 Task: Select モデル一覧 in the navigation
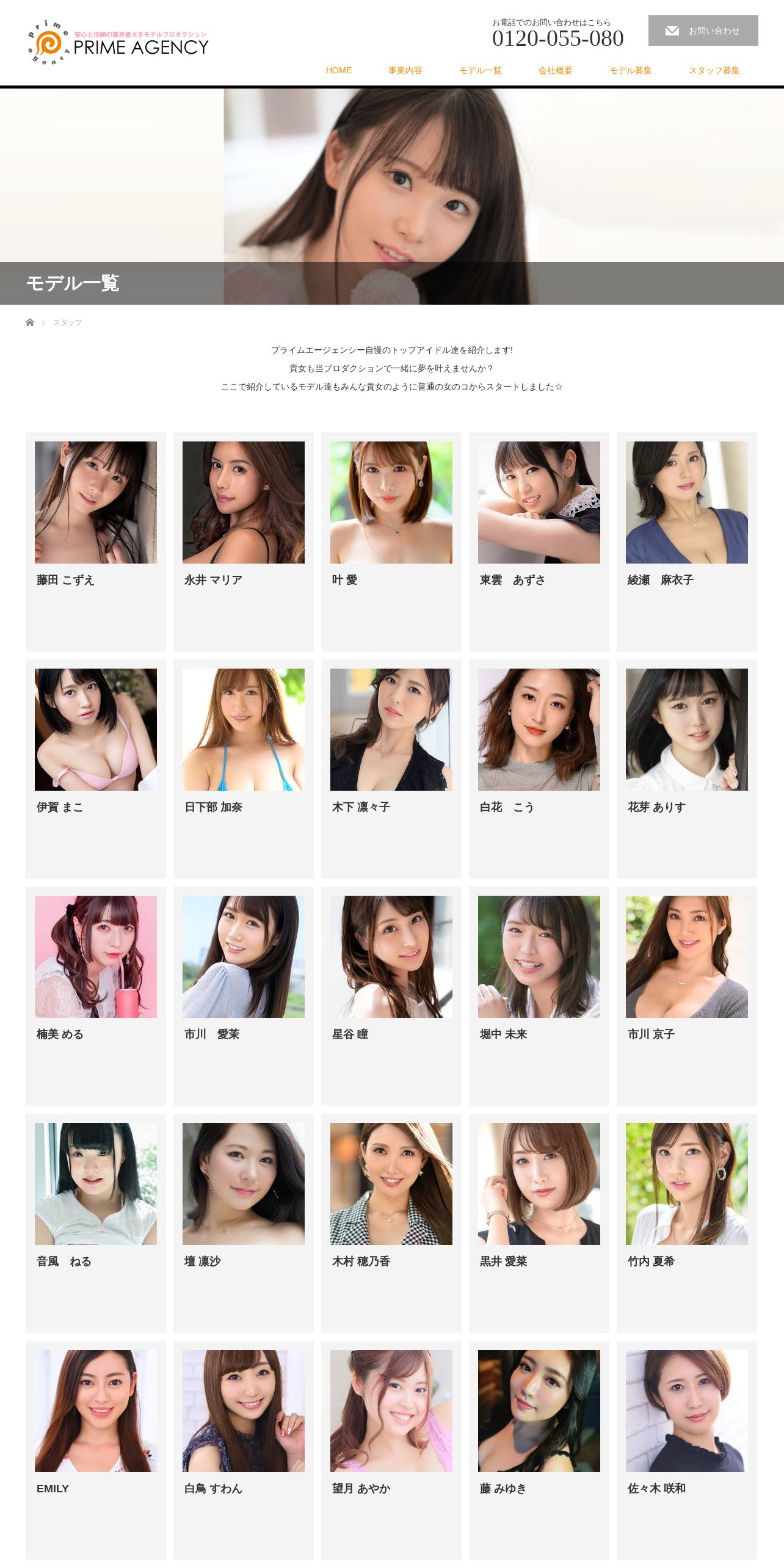pyautogui.click(x=480, y=70)
